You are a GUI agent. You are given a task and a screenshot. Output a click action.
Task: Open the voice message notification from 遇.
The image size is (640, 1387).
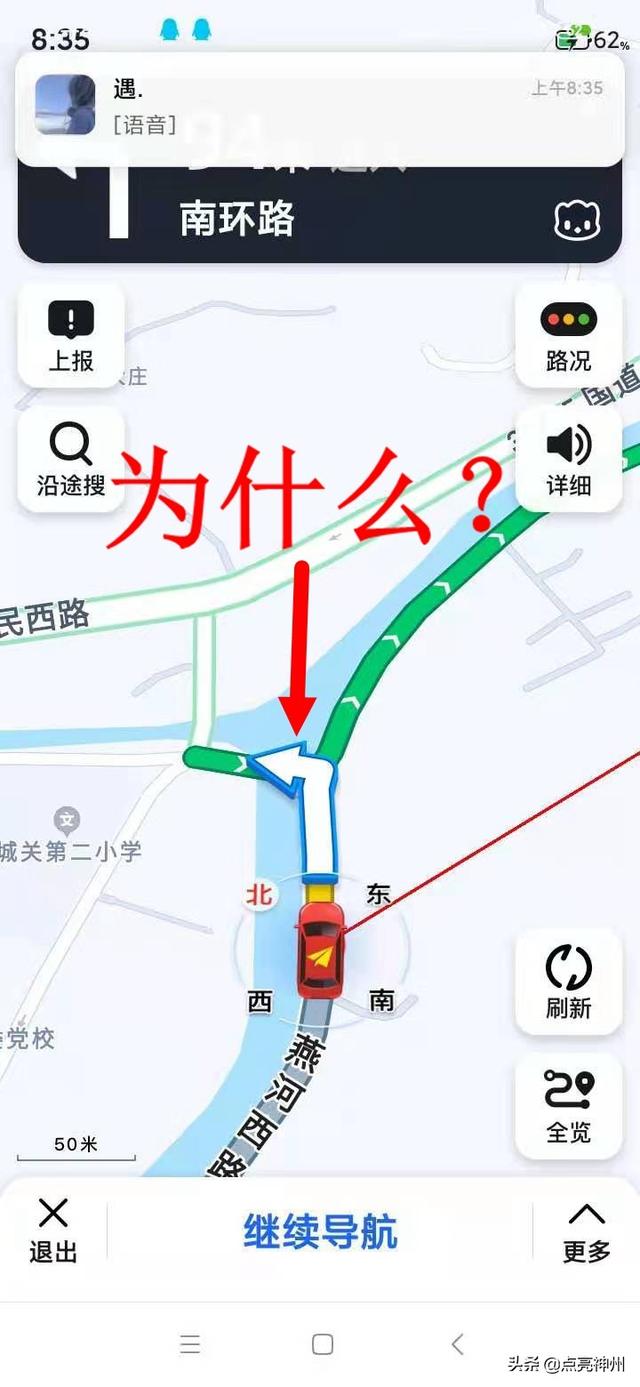pyautogui.click(x=320, y=109)
